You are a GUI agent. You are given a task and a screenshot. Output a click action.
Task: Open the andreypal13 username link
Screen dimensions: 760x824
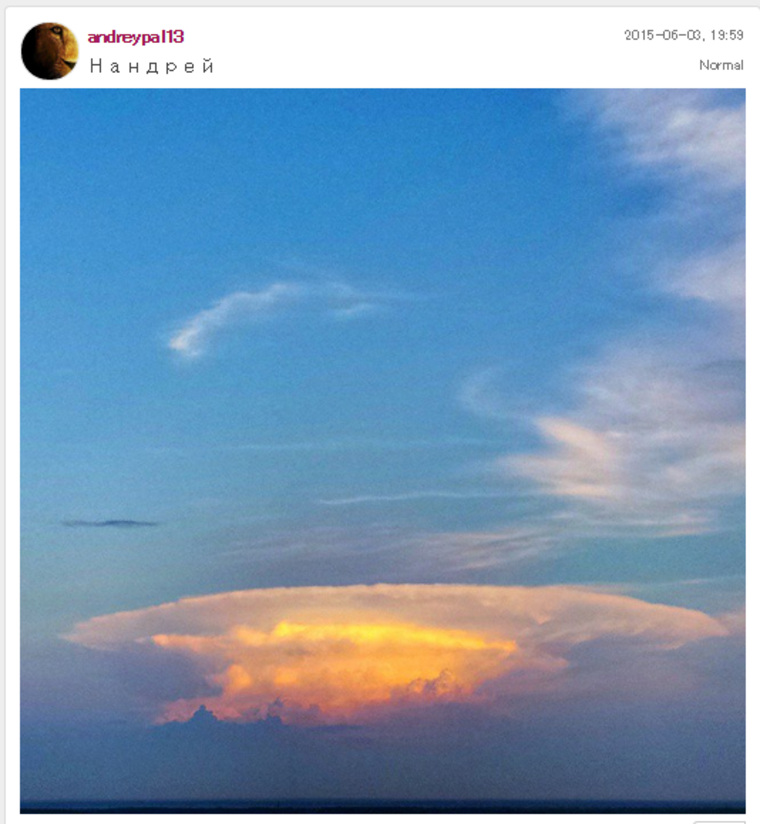[x=135, y=37]
